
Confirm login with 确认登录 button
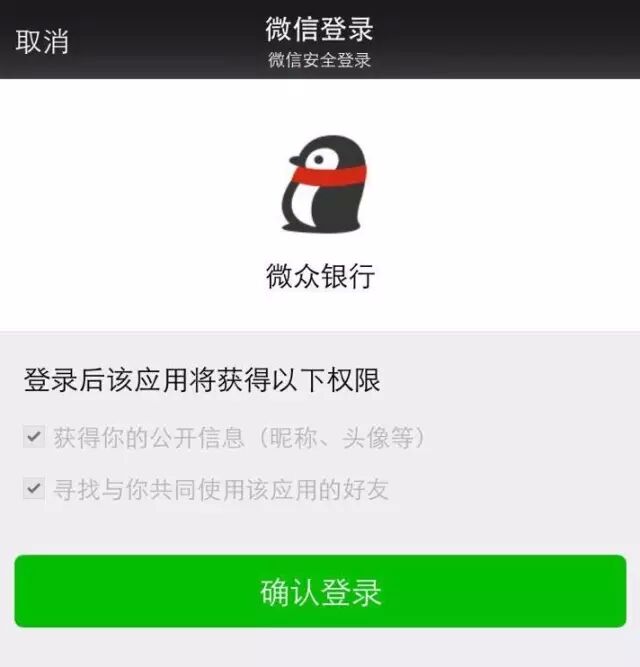[320, 592]
